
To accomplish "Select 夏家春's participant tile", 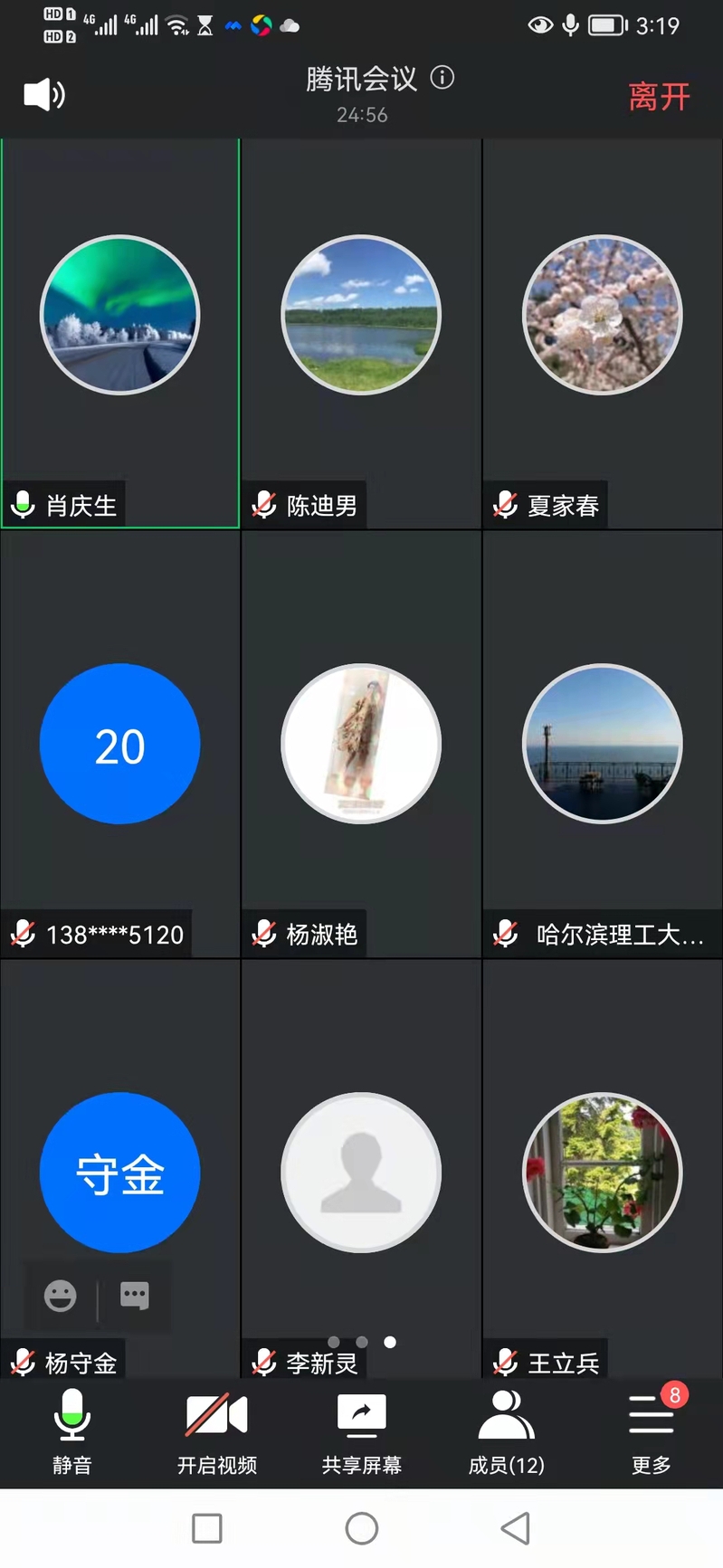I will tap(603, 333).
